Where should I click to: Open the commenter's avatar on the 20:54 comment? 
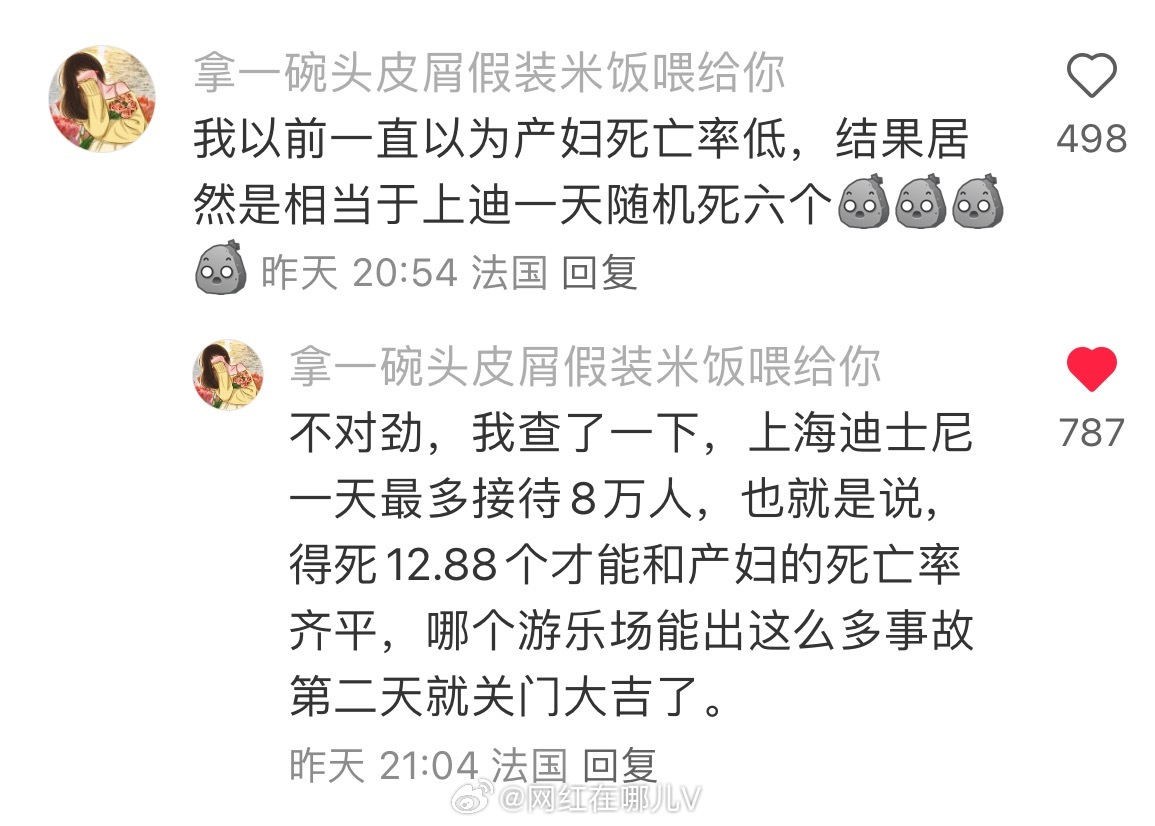click(x=102, y=99)
